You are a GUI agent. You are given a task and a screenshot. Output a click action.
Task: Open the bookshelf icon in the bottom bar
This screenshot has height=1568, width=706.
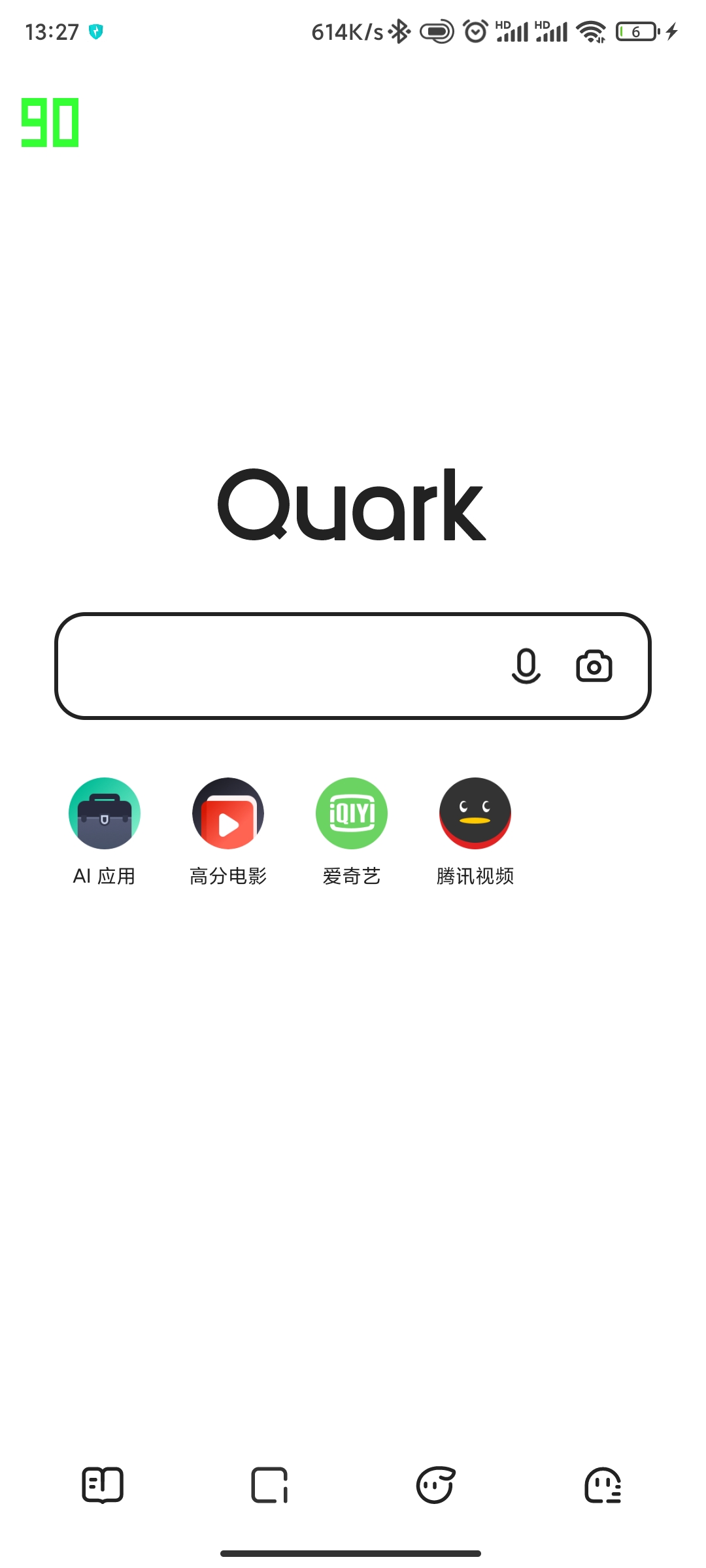click(x=103, y=1485)
